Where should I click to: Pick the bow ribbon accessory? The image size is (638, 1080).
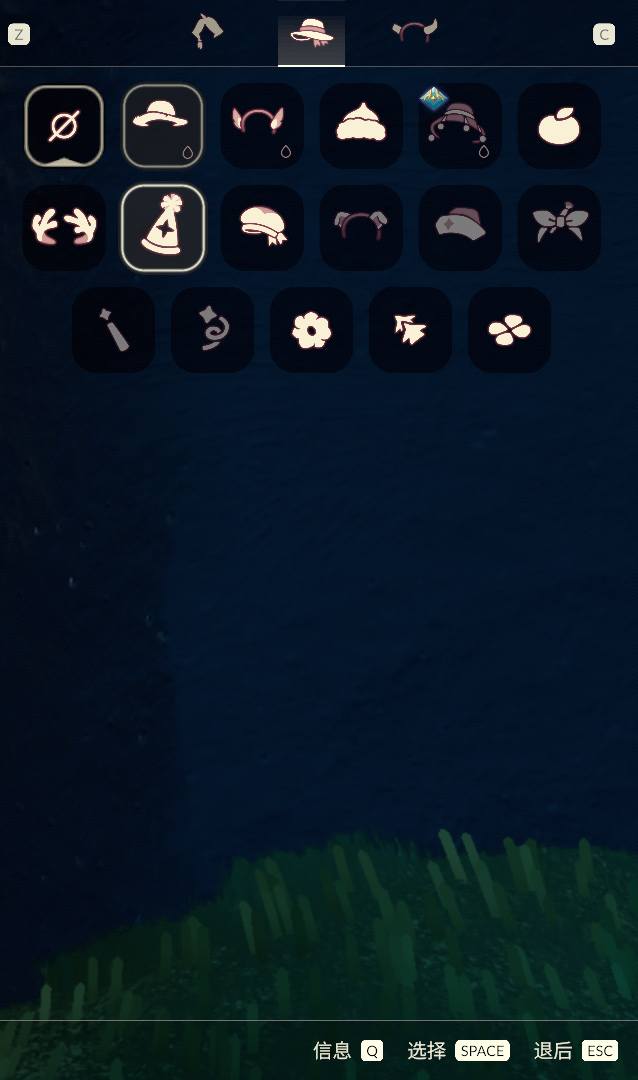coord(559,228)
